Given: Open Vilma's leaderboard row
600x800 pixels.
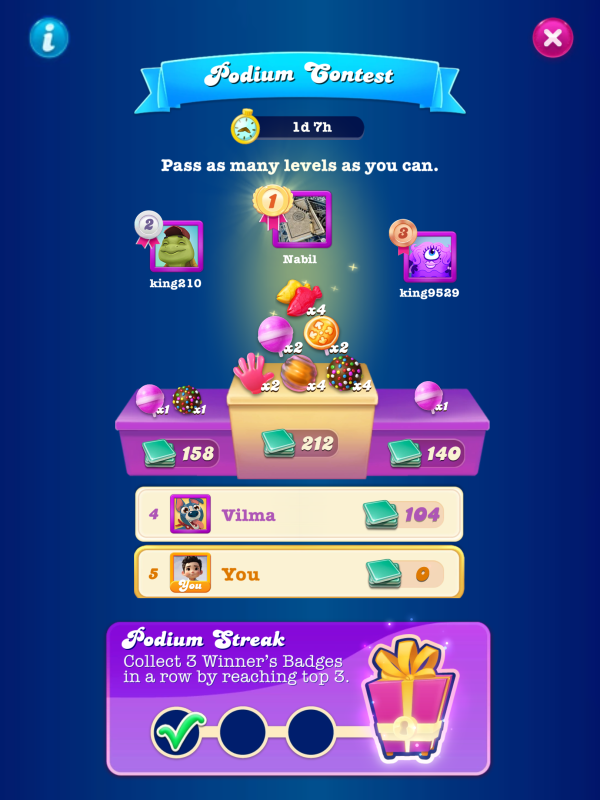Looking at the screenshot, I should click(x=298, y=515).
